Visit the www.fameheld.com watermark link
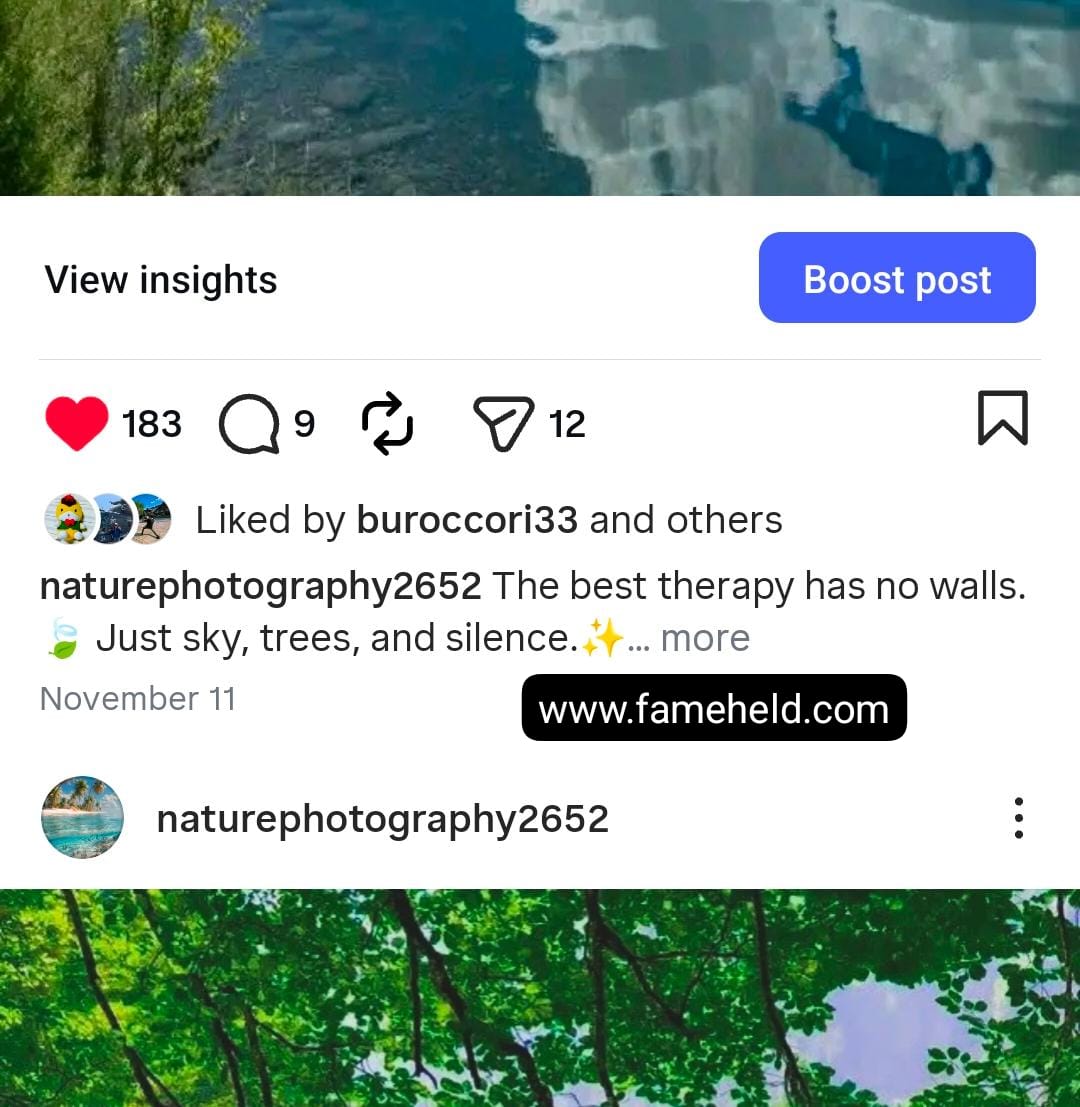The image size is (1080, 1107). (713, 709)
